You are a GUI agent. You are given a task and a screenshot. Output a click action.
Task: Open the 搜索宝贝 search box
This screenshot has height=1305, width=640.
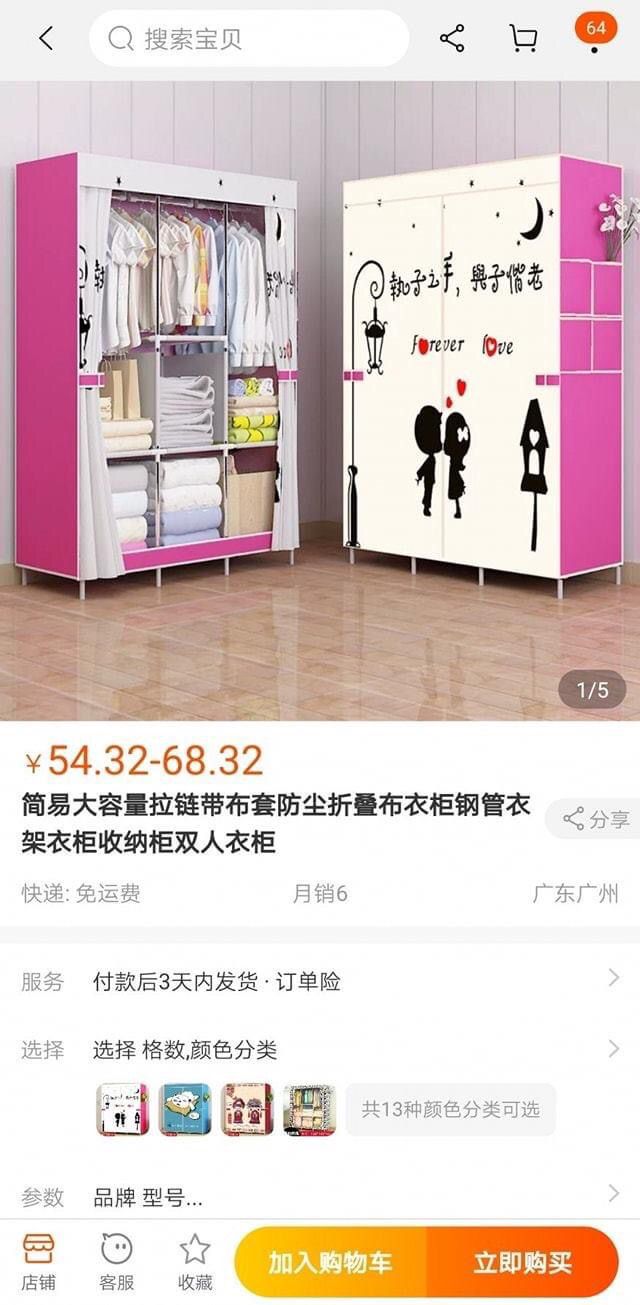click(249, 39)
